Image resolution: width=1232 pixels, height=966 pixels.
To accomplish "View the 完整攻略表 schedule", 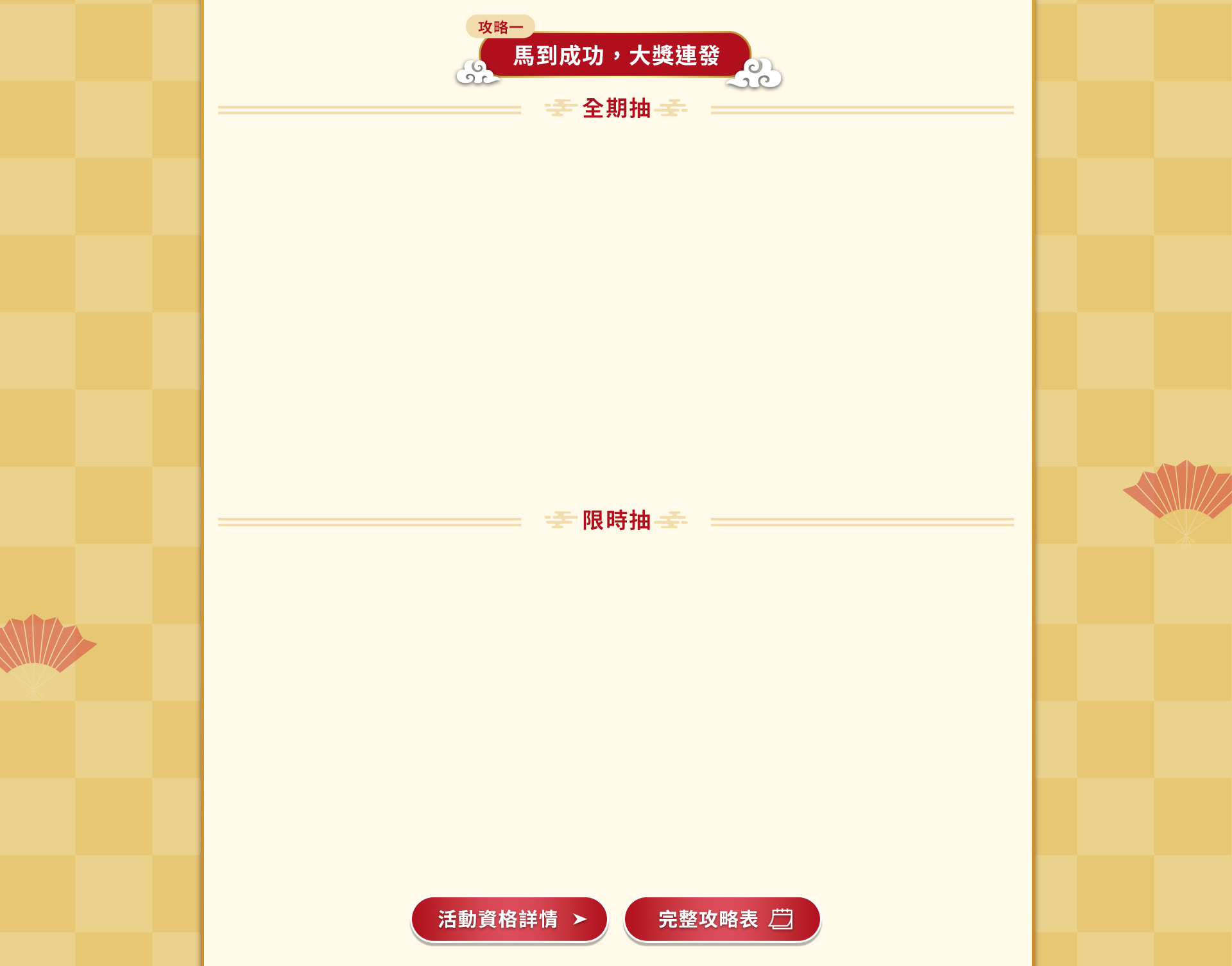I will click(x=722, y=919).
